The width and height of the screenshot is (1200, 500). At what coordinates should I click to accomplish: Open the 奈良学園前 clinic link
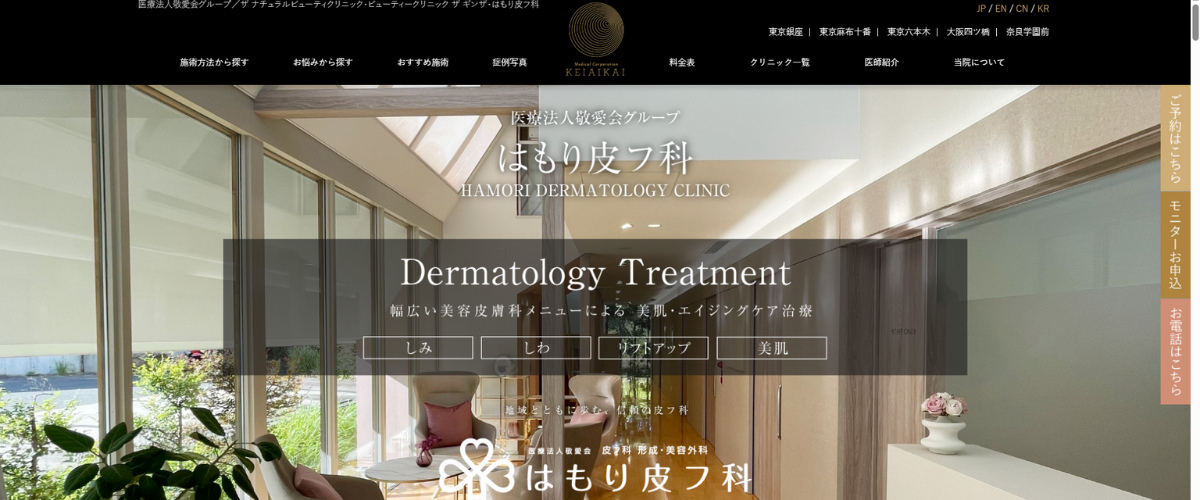(x=1027, y=32)
